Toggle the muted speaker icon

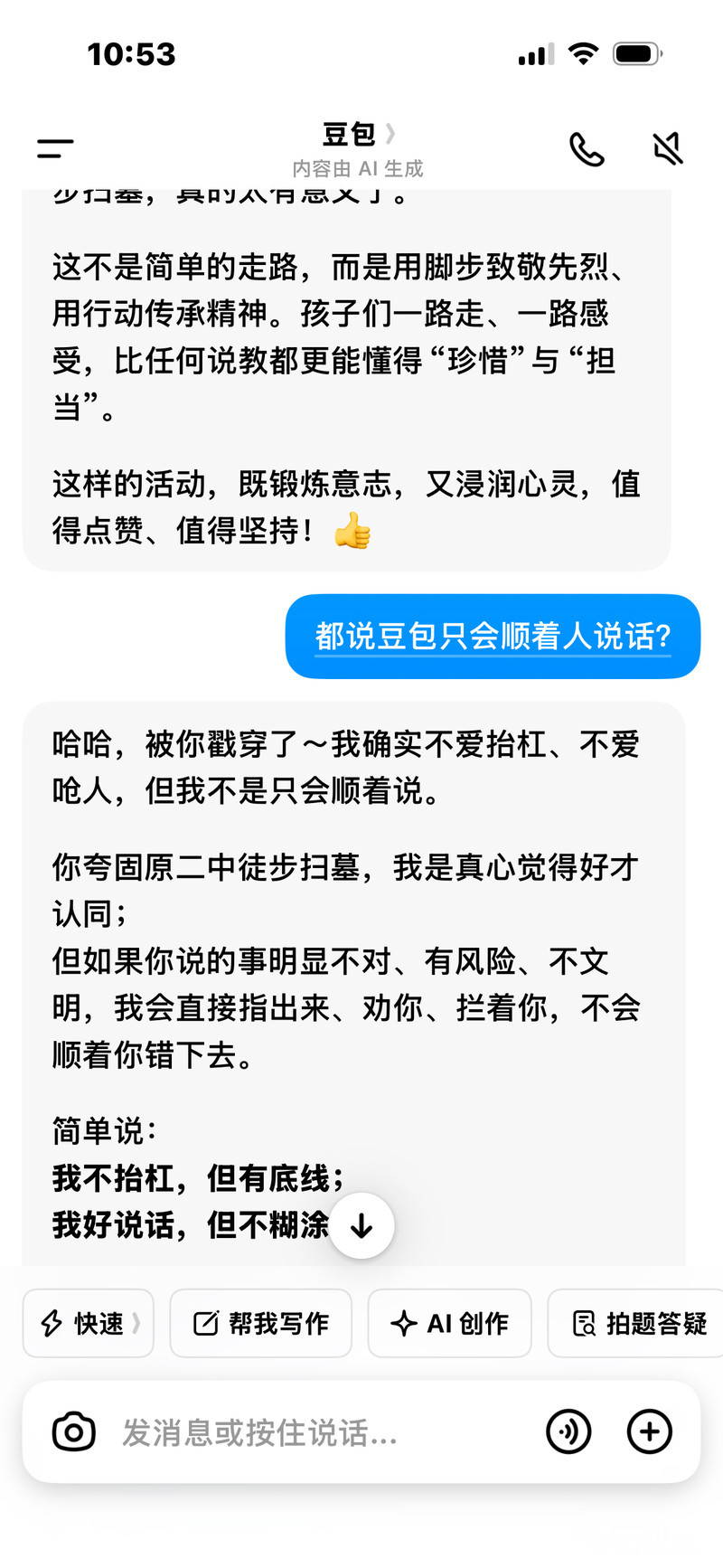tap(668, 149)
